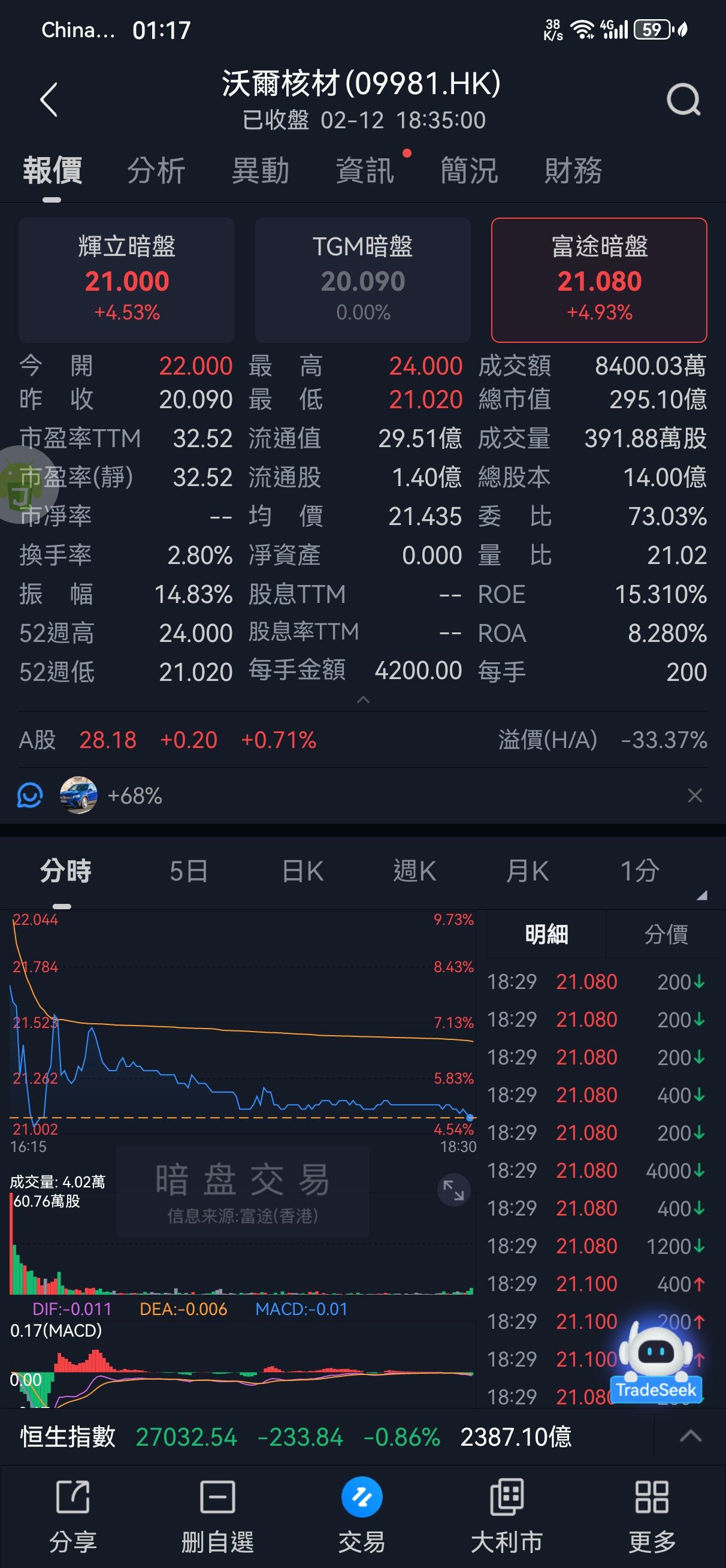This screenshot has height=1568, width=726.
Task: Open stock search magnifier
Action: [683, 99]
